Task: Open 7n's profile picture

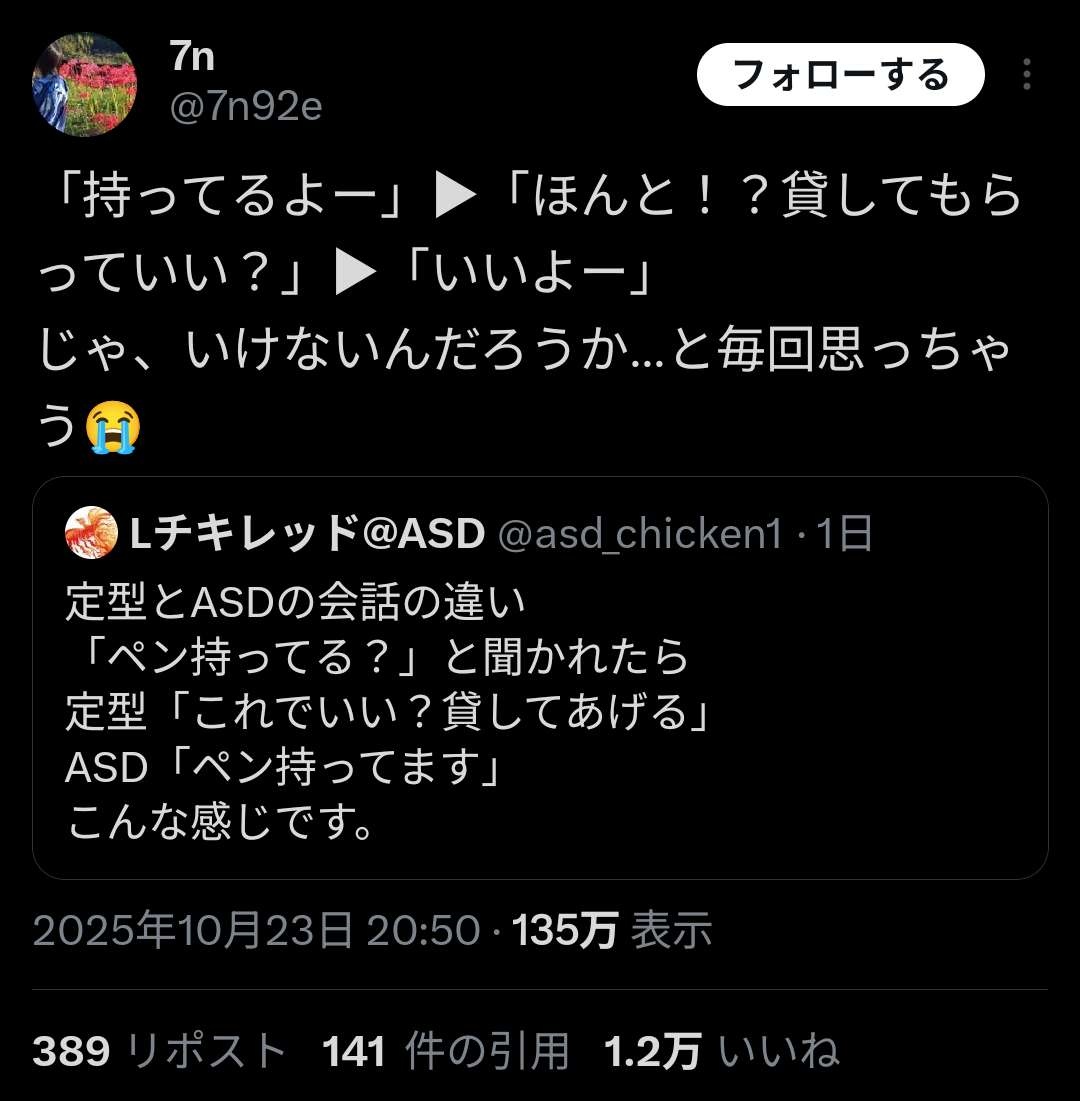Action: 84,84
